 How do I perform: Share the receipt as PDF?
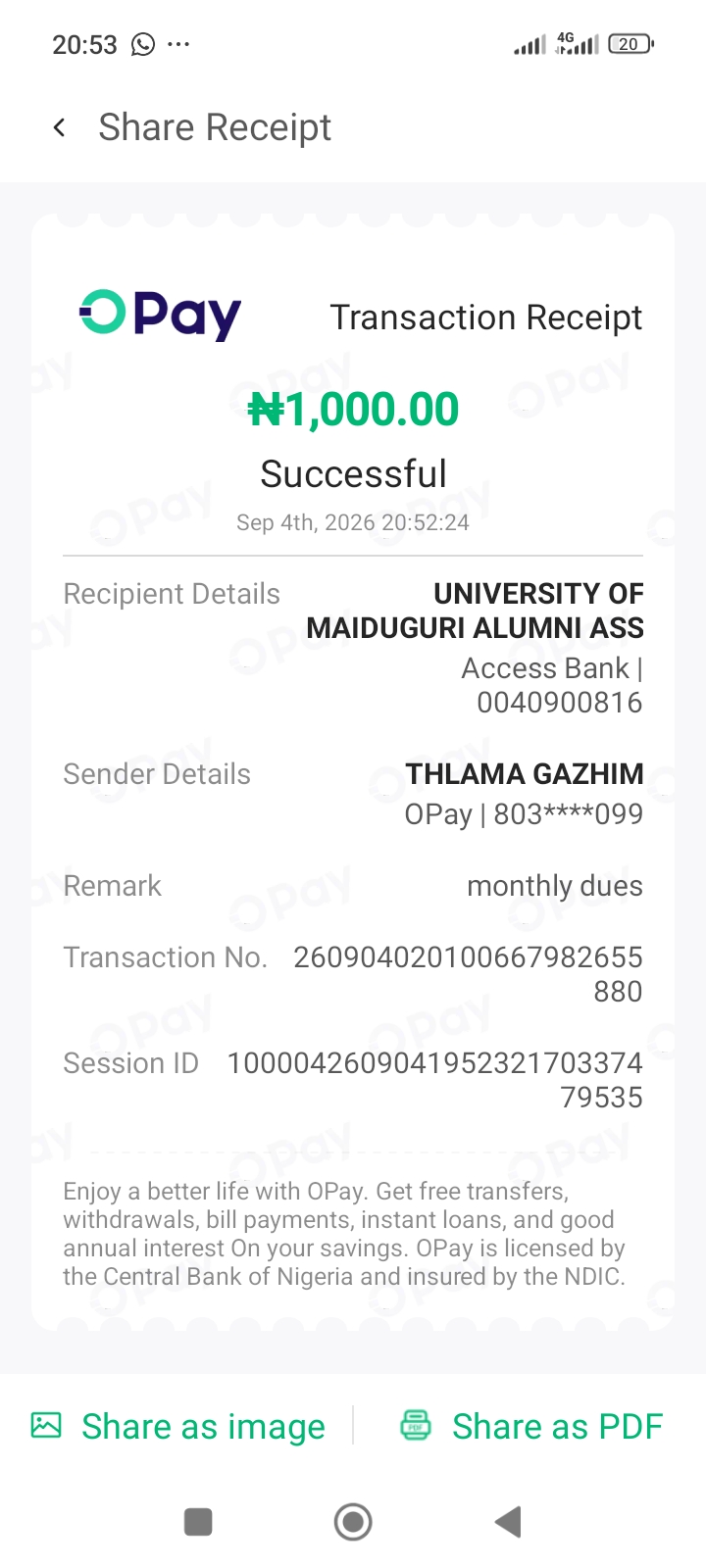(531, 1427)
